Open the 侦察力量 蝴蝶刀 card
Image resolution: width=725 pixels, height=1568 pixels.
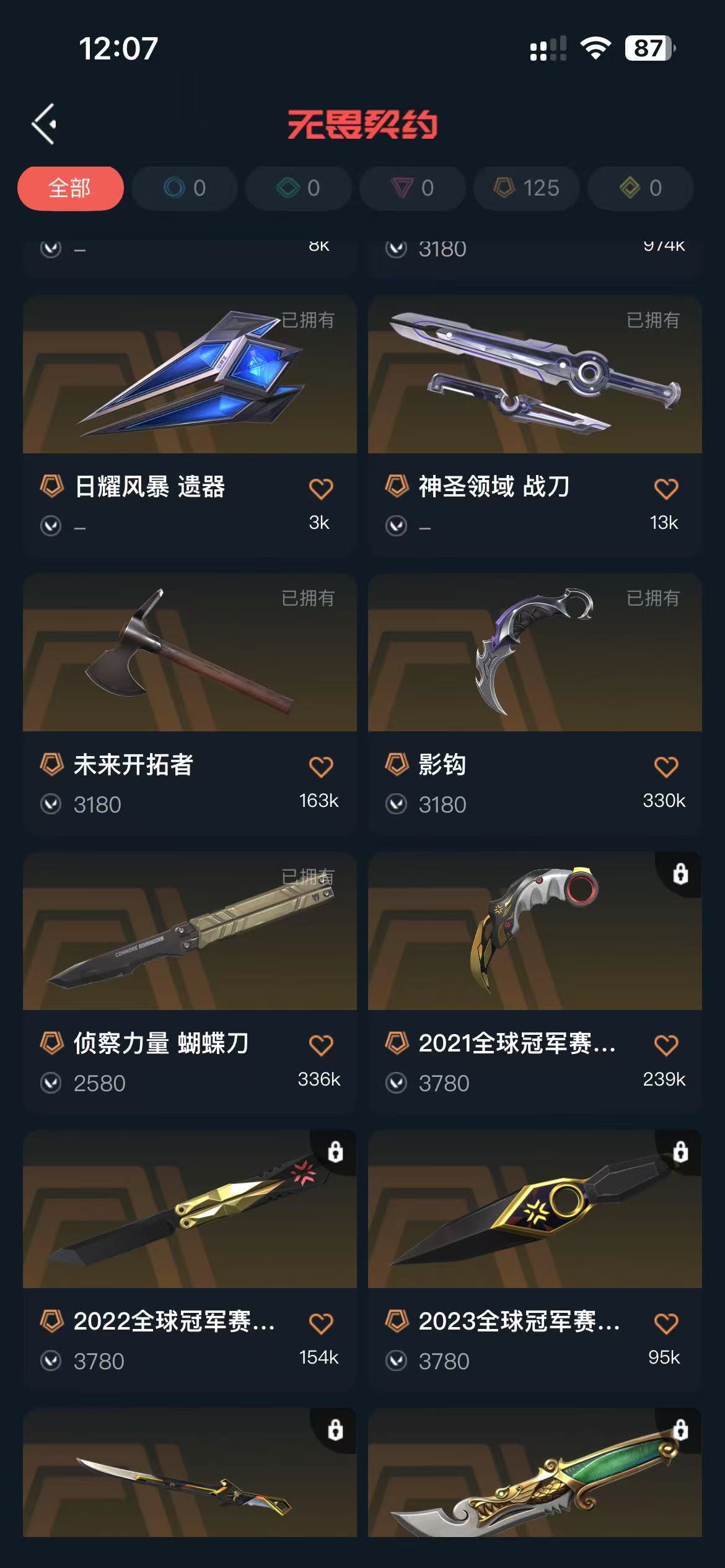(190, 931)
